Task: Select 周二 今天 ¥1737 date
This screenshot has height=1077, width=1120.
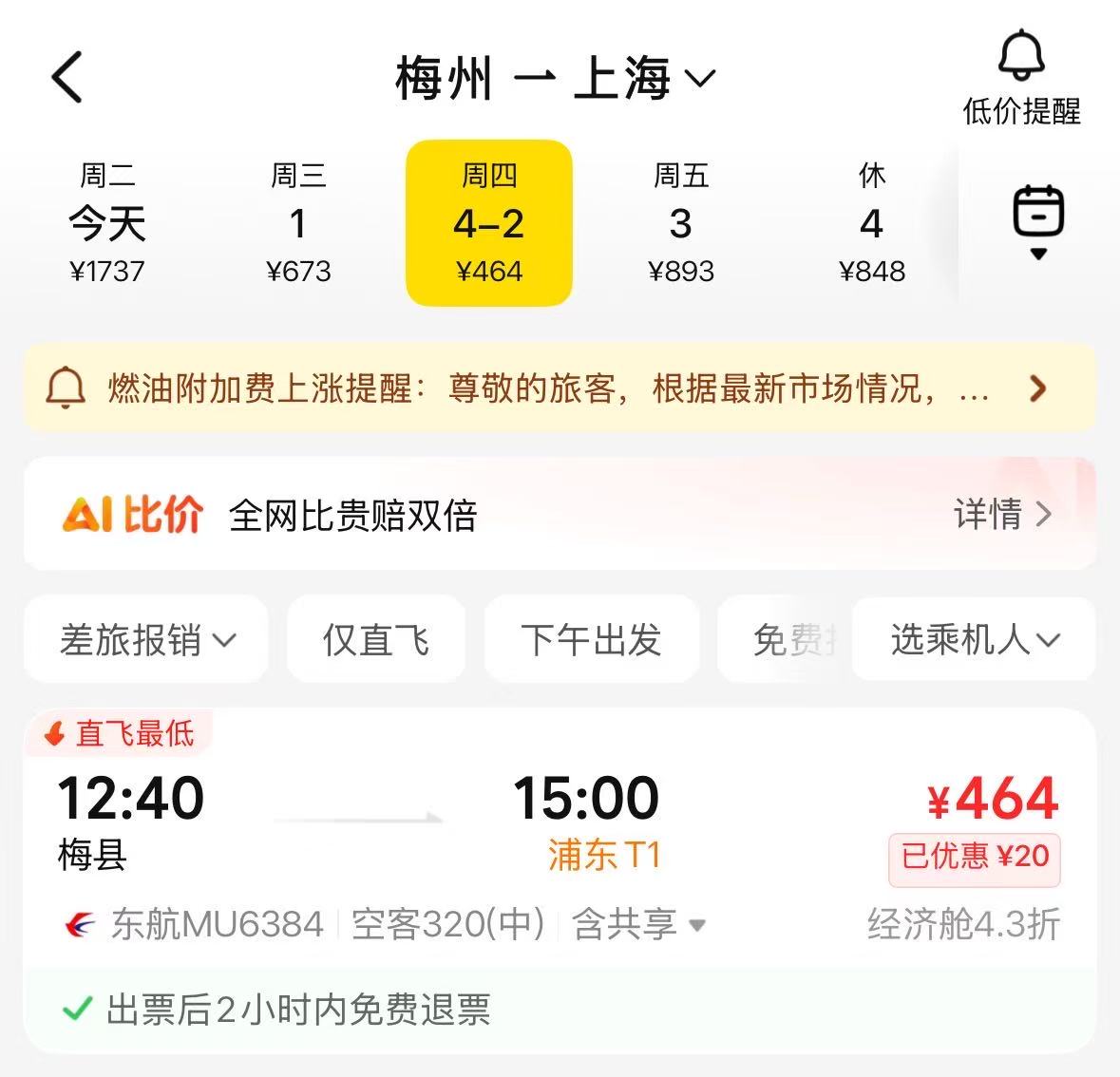Action: pos(107,224)
